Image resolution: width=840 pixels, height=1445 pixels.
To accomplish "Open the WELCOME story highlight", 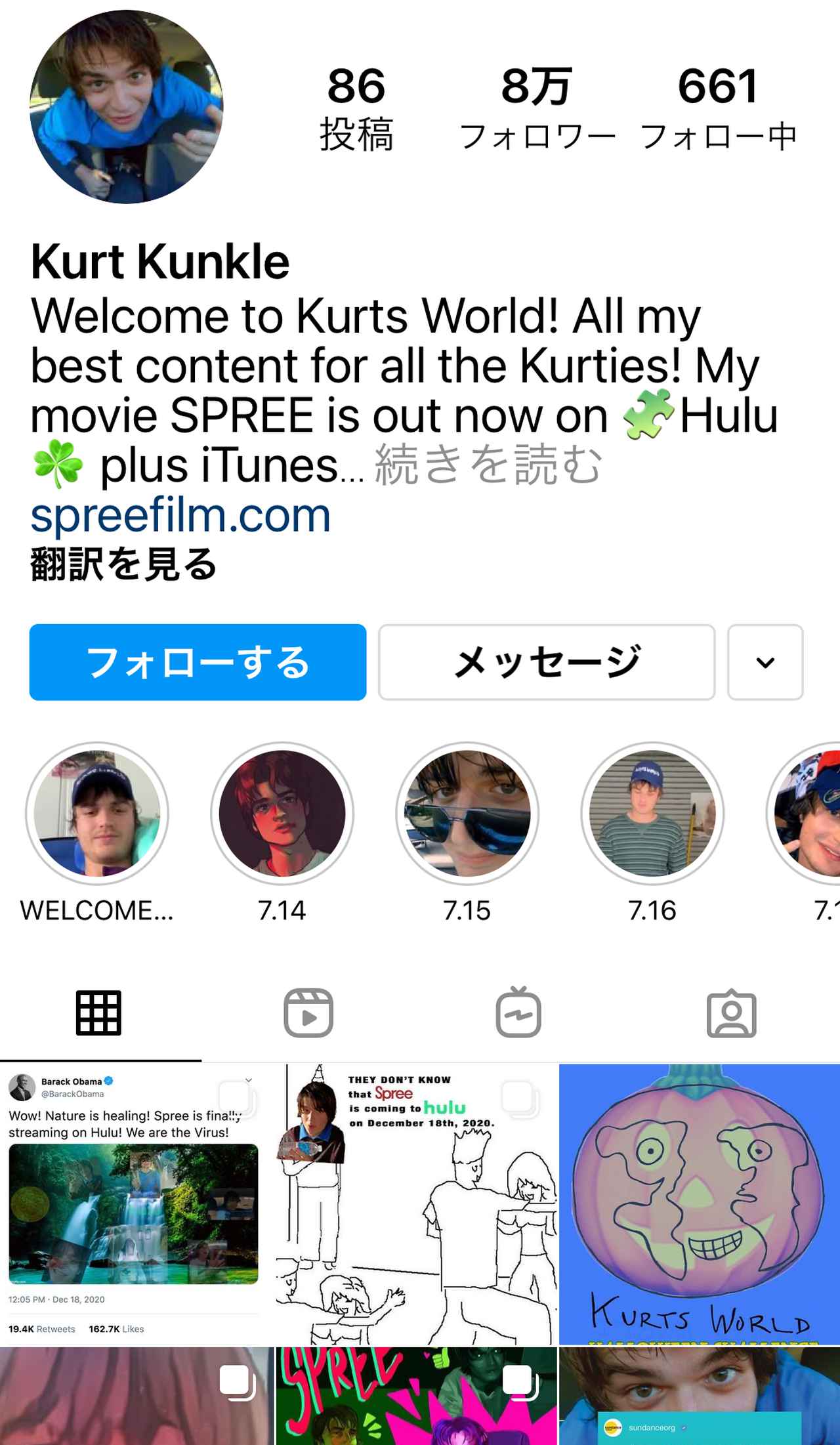I will tap(97, 814).
